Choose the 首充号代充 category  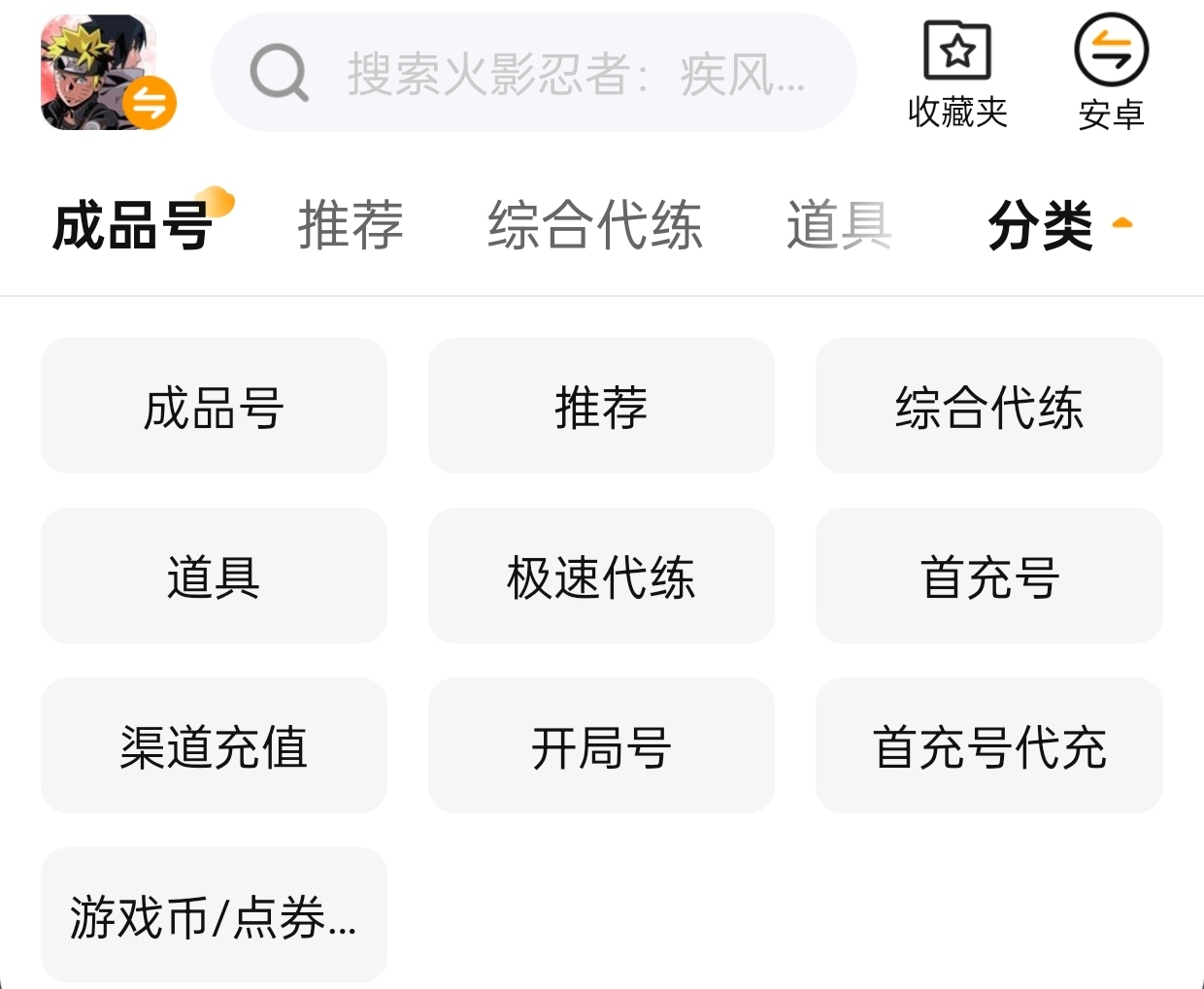[988, 746]
